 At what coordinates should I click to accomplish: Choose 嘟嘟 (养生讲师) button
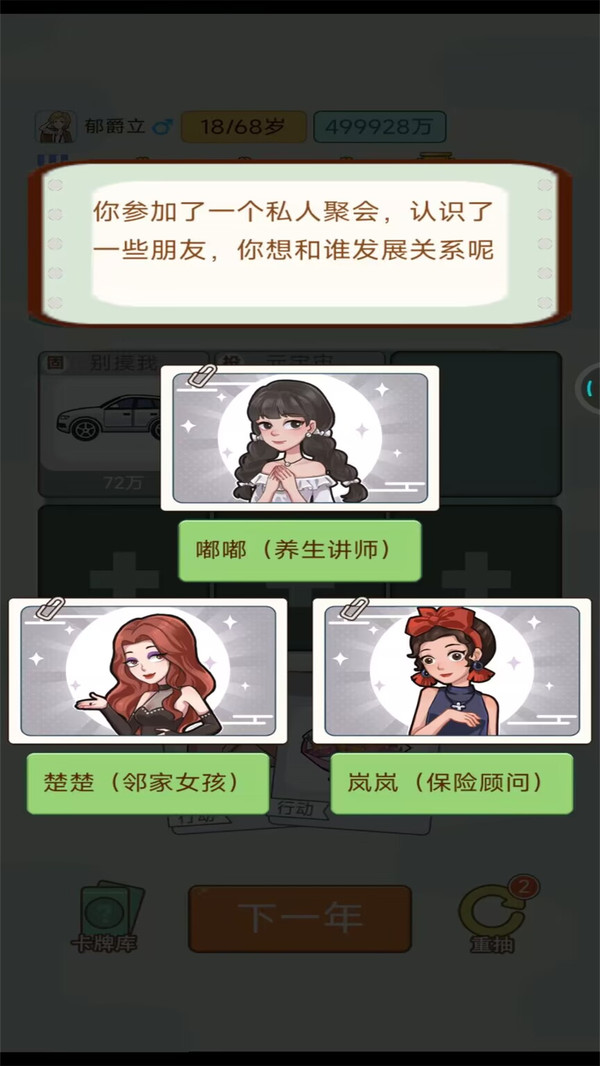pos(300,551)
